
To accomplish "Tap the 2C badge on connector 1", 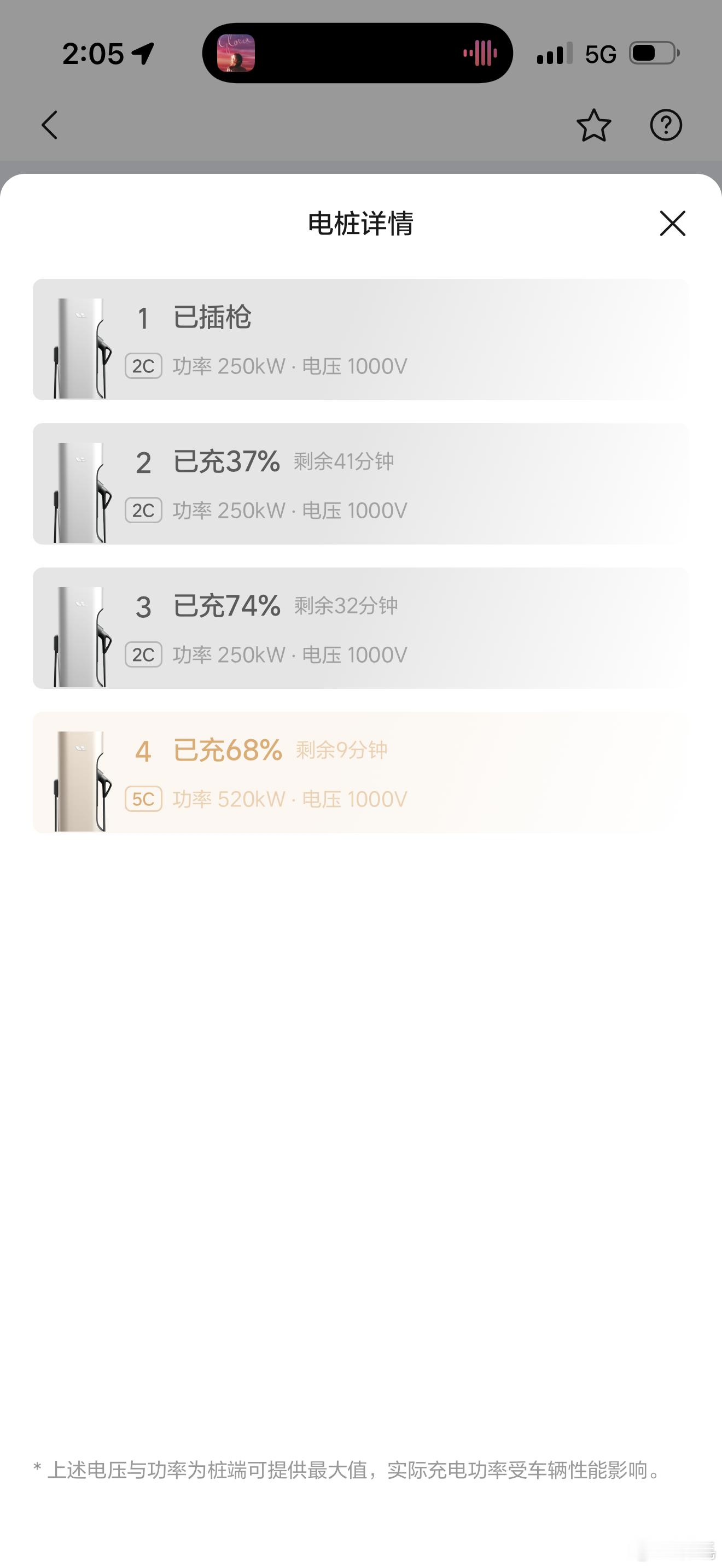I will (x=144, y=365).
